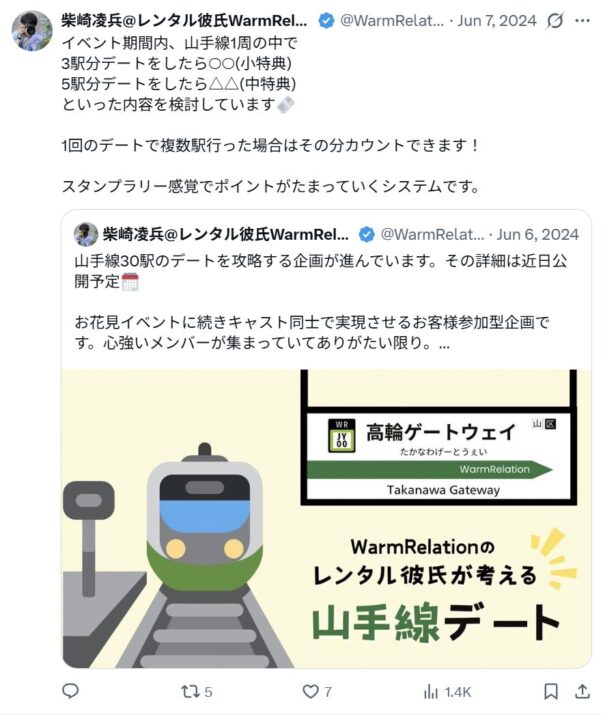Image resolution: width=603 pixels, height=720 pixels.
Task: Bookmark this post
Action: (550, 691)
